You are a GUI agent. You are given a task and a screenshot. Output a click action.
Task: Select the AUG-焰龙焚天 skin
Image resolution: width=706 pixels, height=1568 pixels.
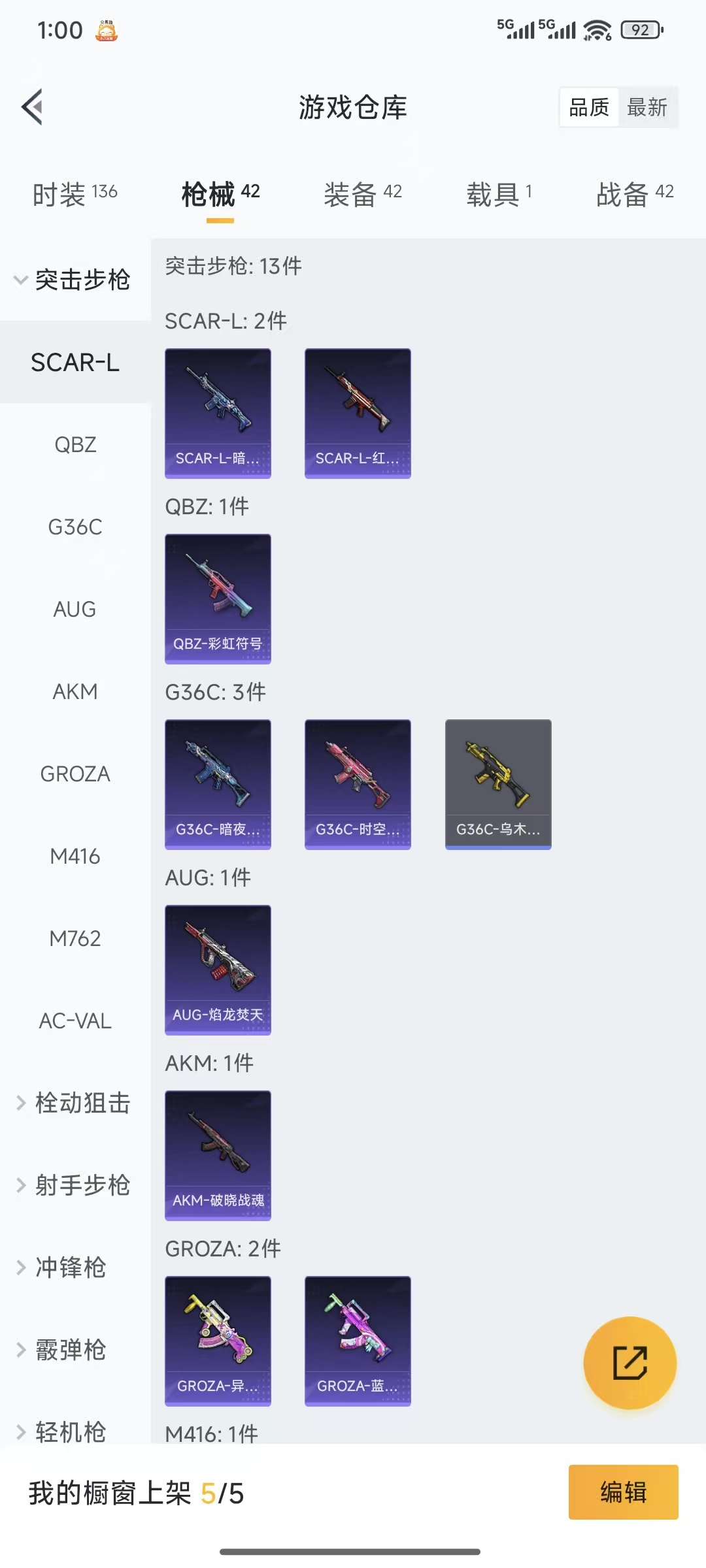[x=218, y=970]
